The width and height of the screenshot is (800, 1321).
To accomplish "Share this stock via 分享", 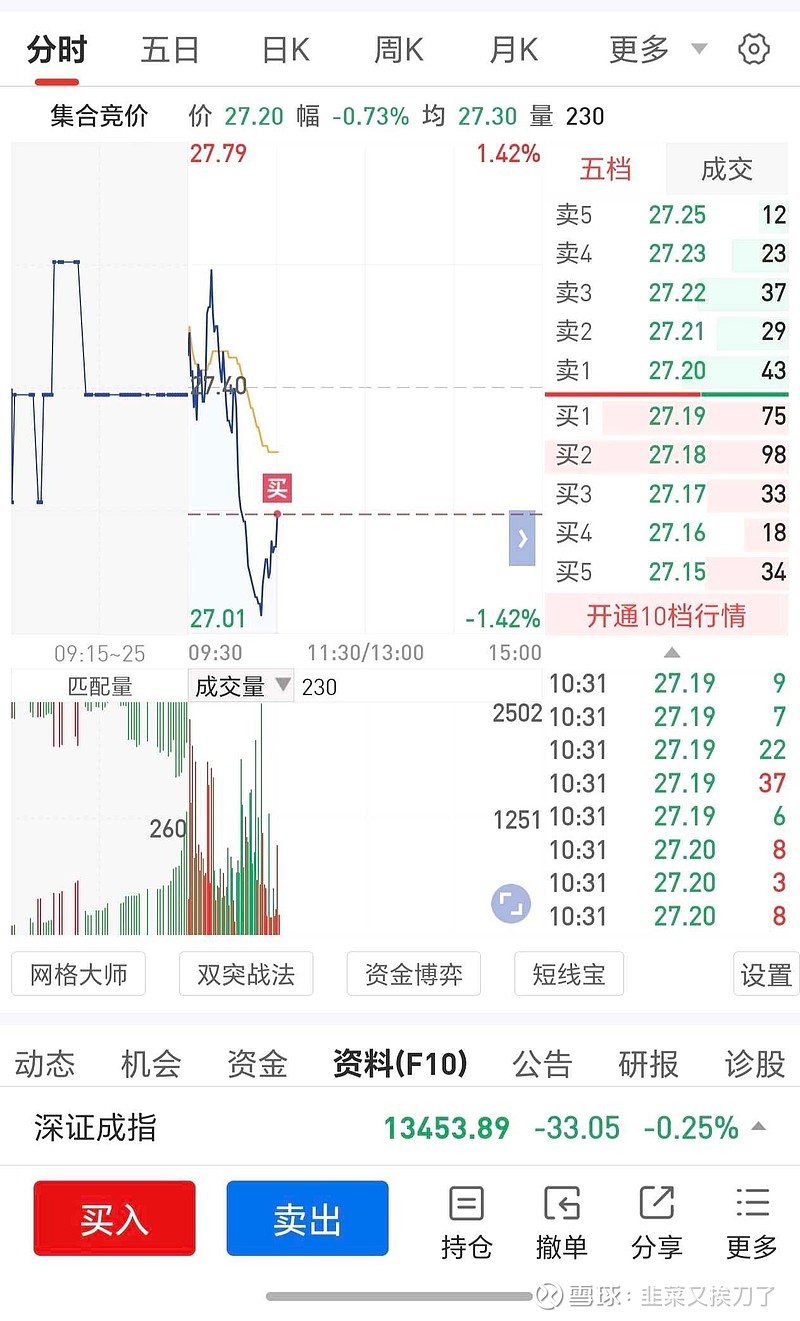I will (x=656, y=1222).
